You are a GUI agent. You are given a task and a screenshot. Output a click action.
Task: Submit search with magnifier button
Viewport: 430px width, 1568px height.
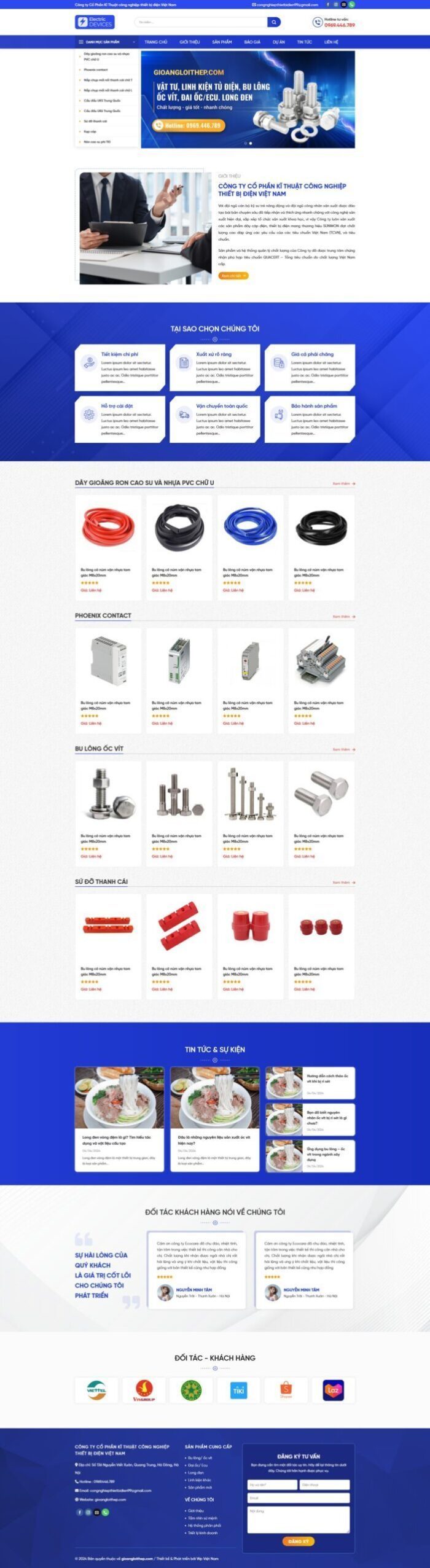pyautogui.click(x=274, y=22)
